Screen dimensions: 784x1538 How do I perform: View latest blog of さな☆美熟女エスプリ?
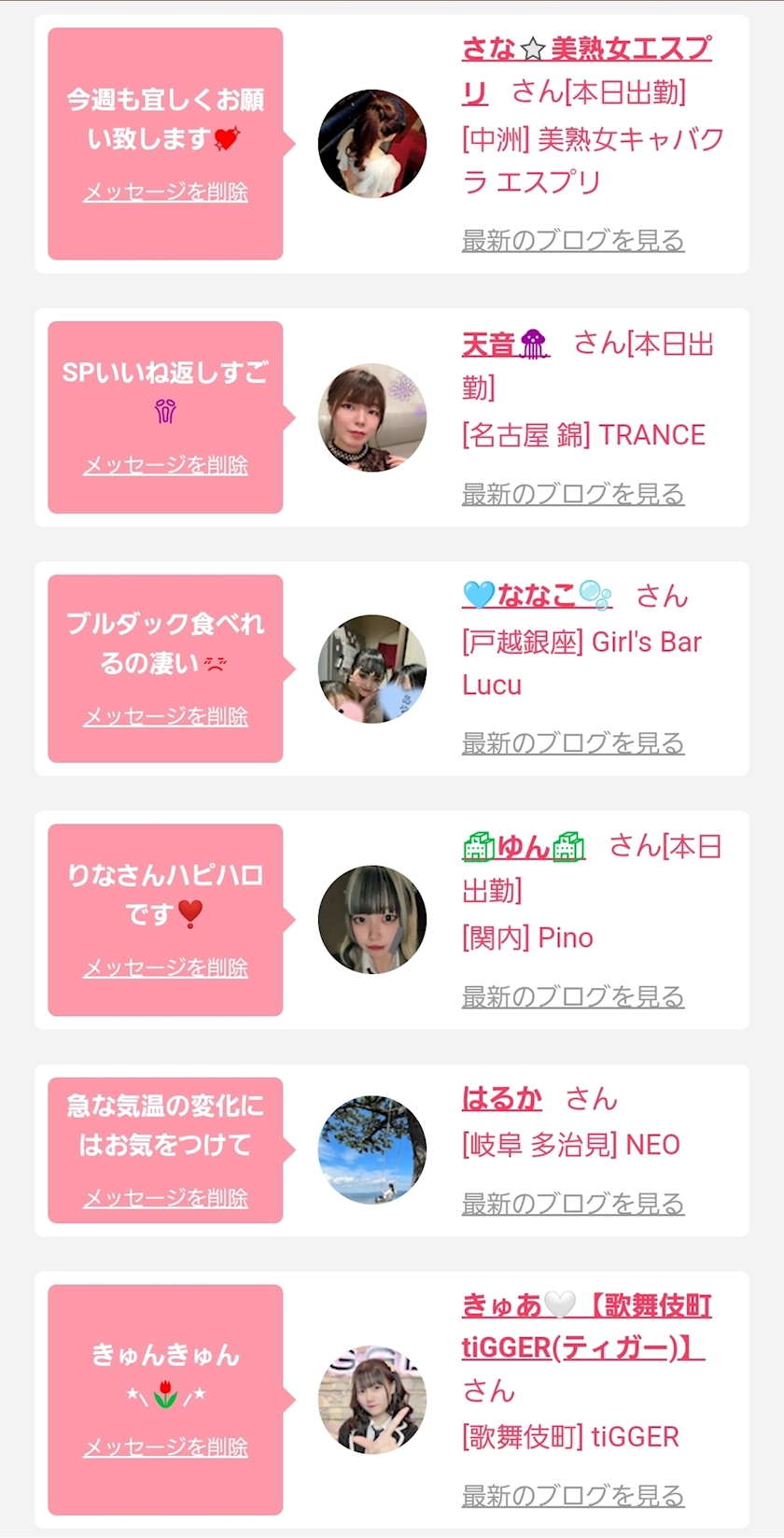[572, 241]
